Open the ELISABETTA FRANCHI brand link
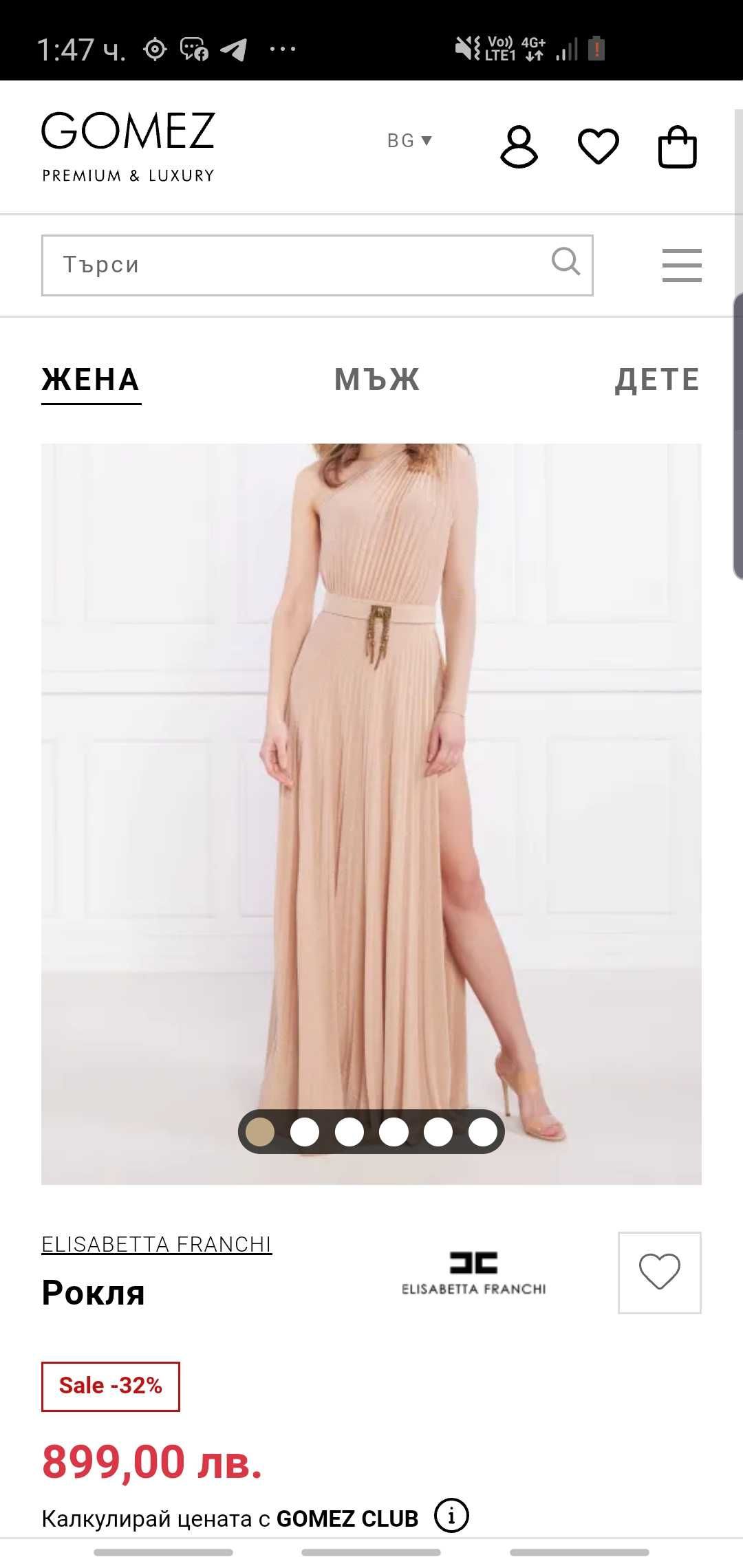 click(x=157, y=1245)
